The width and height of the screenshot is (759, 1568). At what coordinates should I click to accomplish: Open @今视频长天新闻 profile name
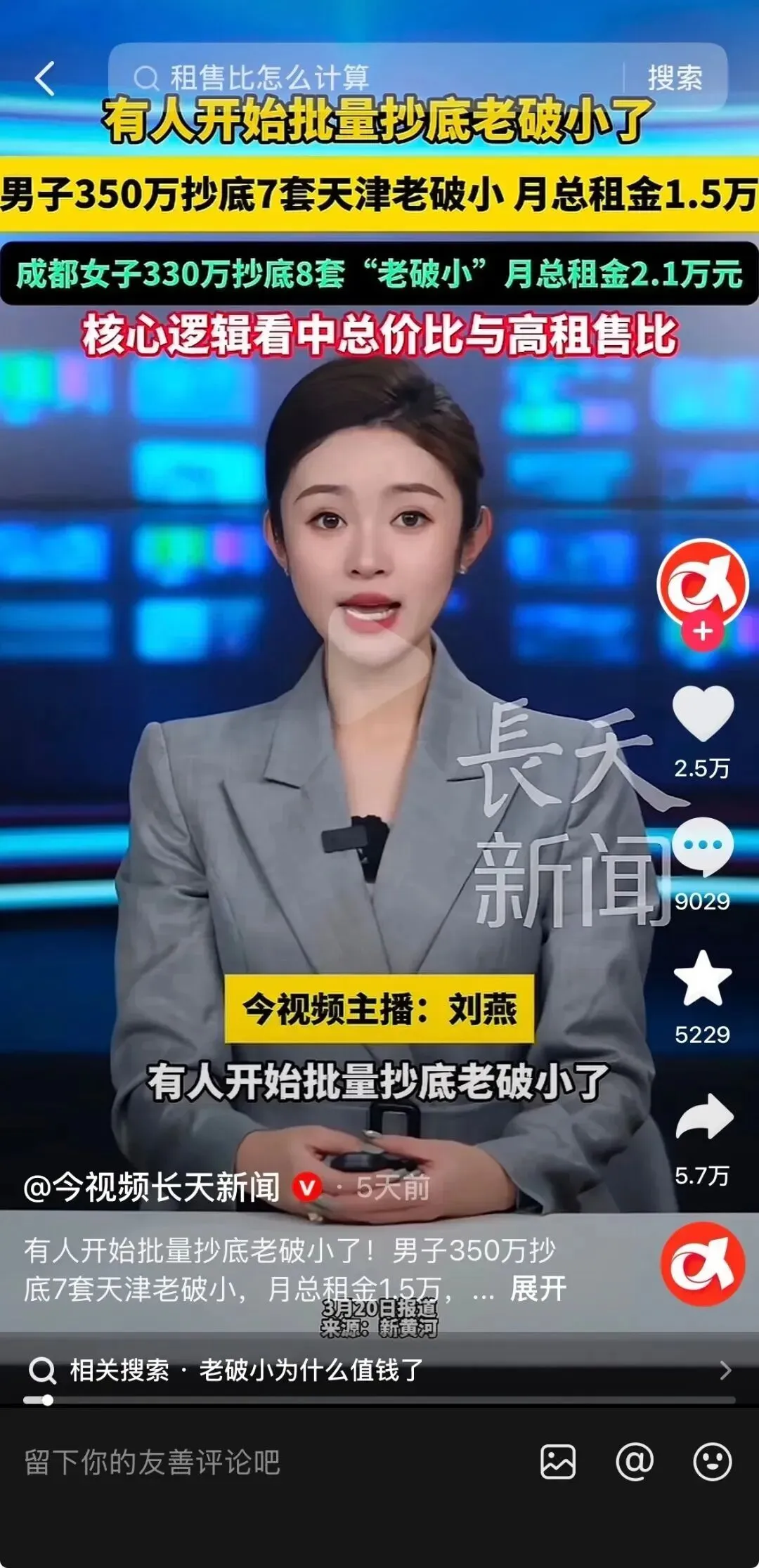[151, 1188]
